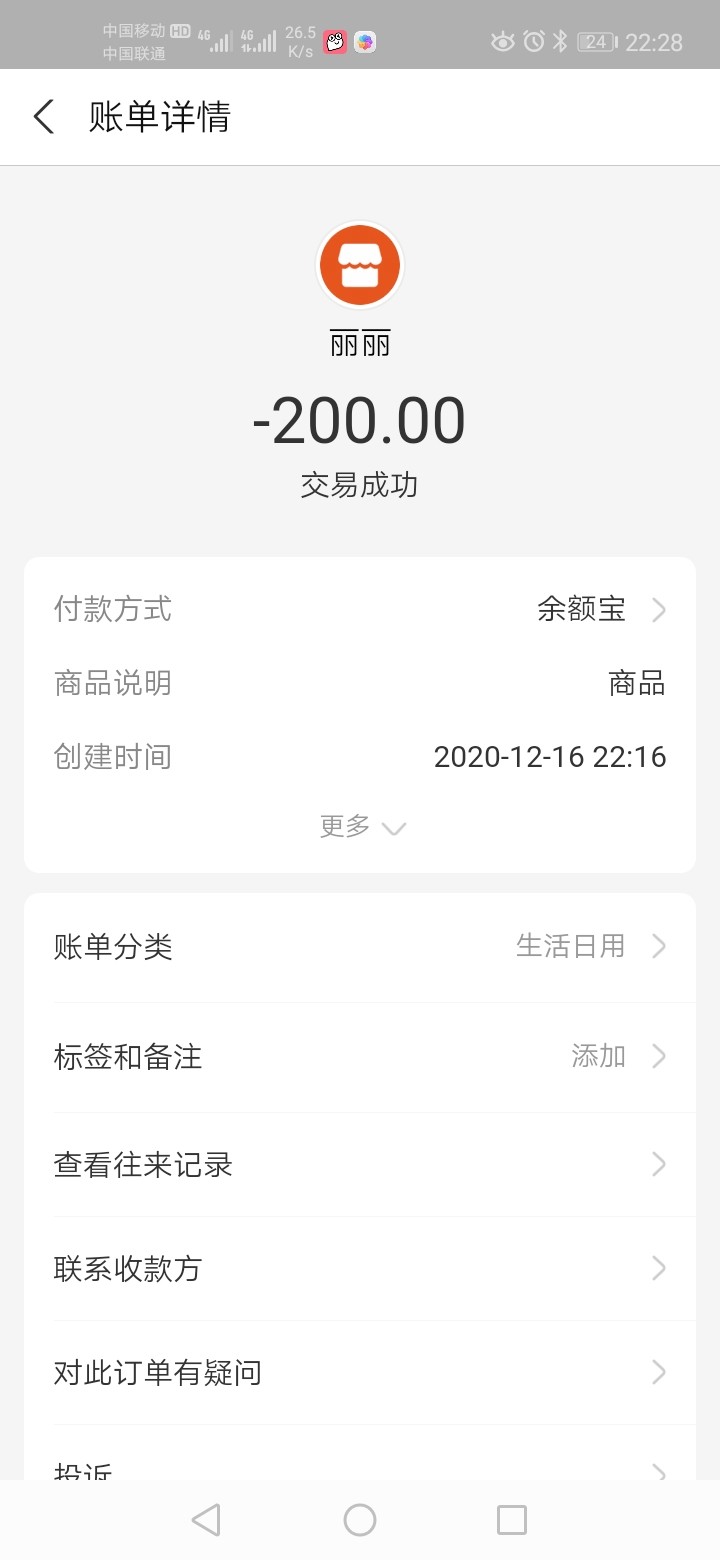This screenshot has height=1560, width=720.
Task: Change 账单分类 from 生活日用
Action: pyautogui.click(x=360, y=946)
